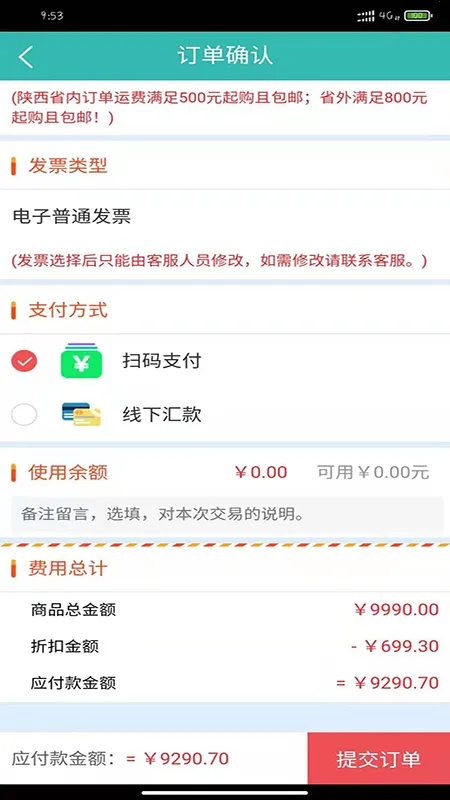Open the 电子普通发票 invoice type row
The image size is (450, 800).
tap(225, 216)
